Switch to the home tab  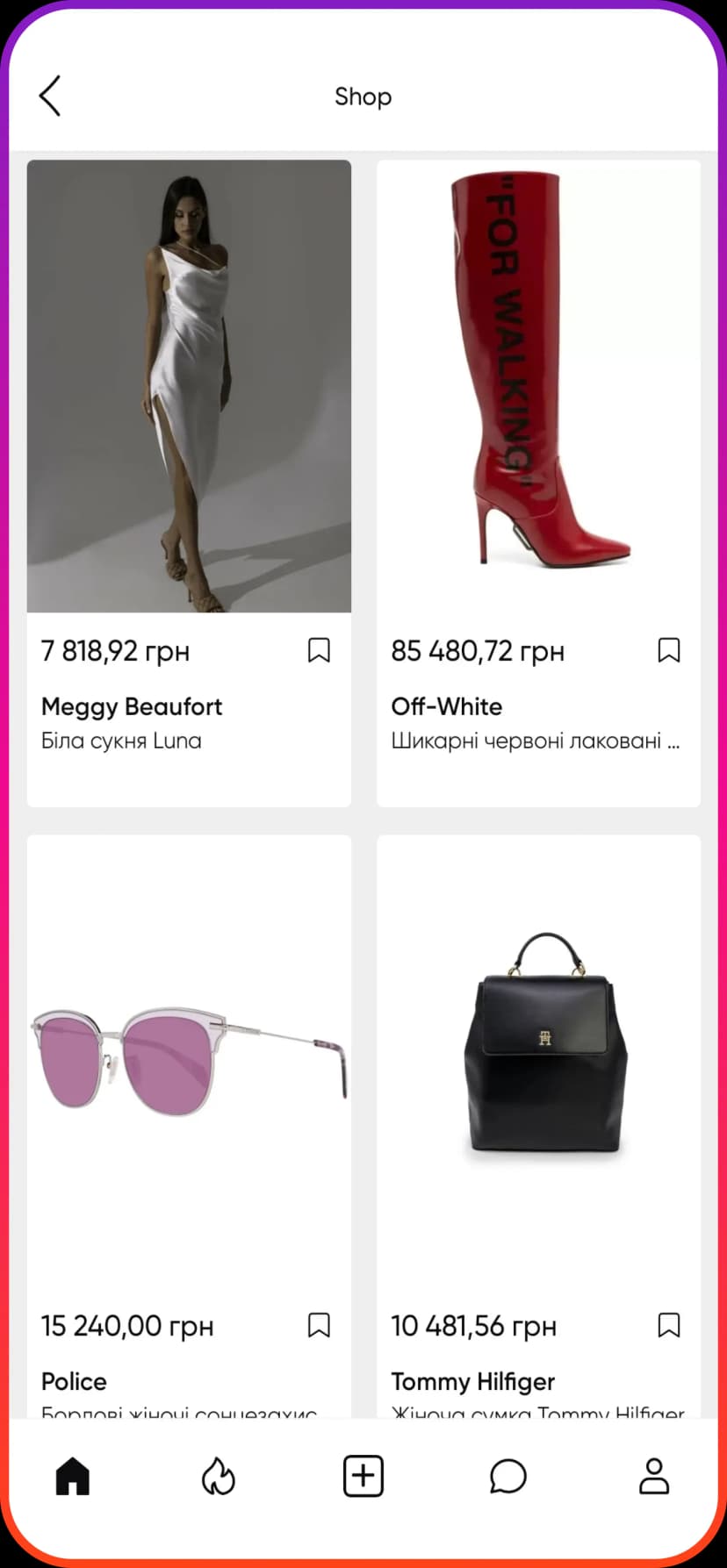click(73, 1476)
